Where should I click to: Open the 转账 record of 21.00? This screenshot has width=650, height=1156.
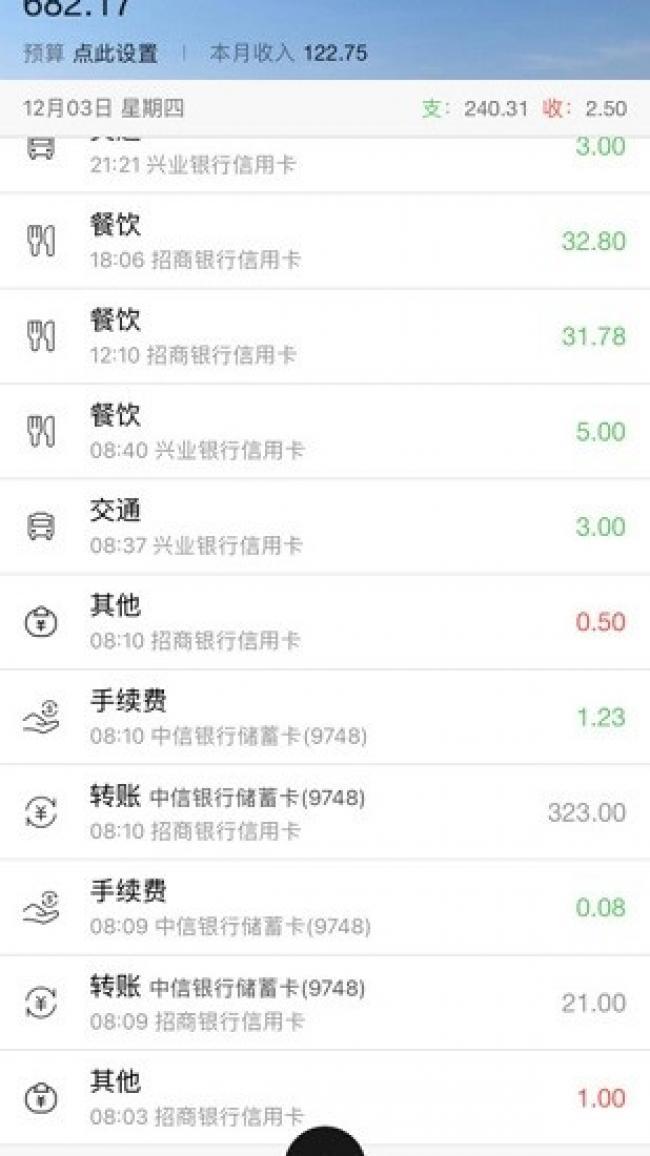325,1002
